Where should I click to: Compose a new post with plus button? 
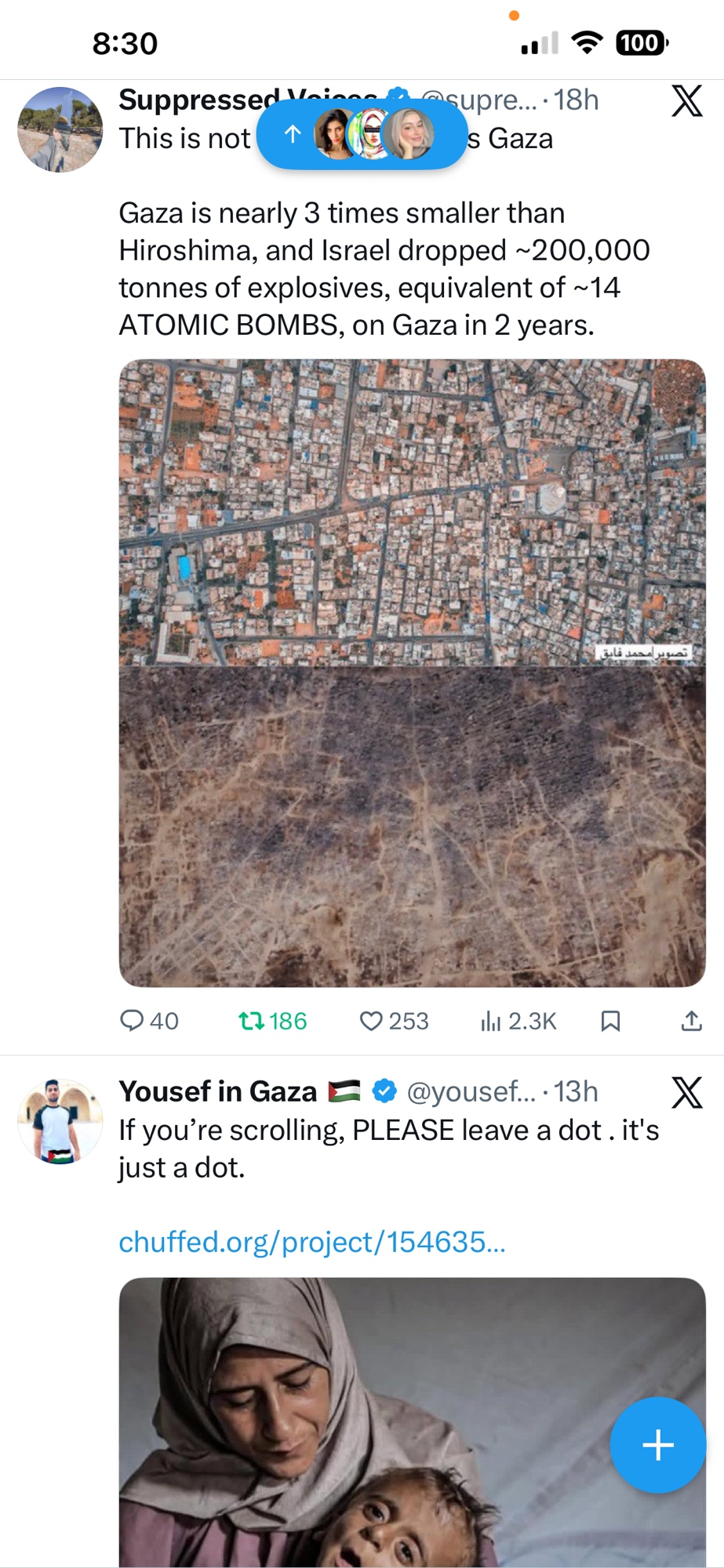point(657,1444)
